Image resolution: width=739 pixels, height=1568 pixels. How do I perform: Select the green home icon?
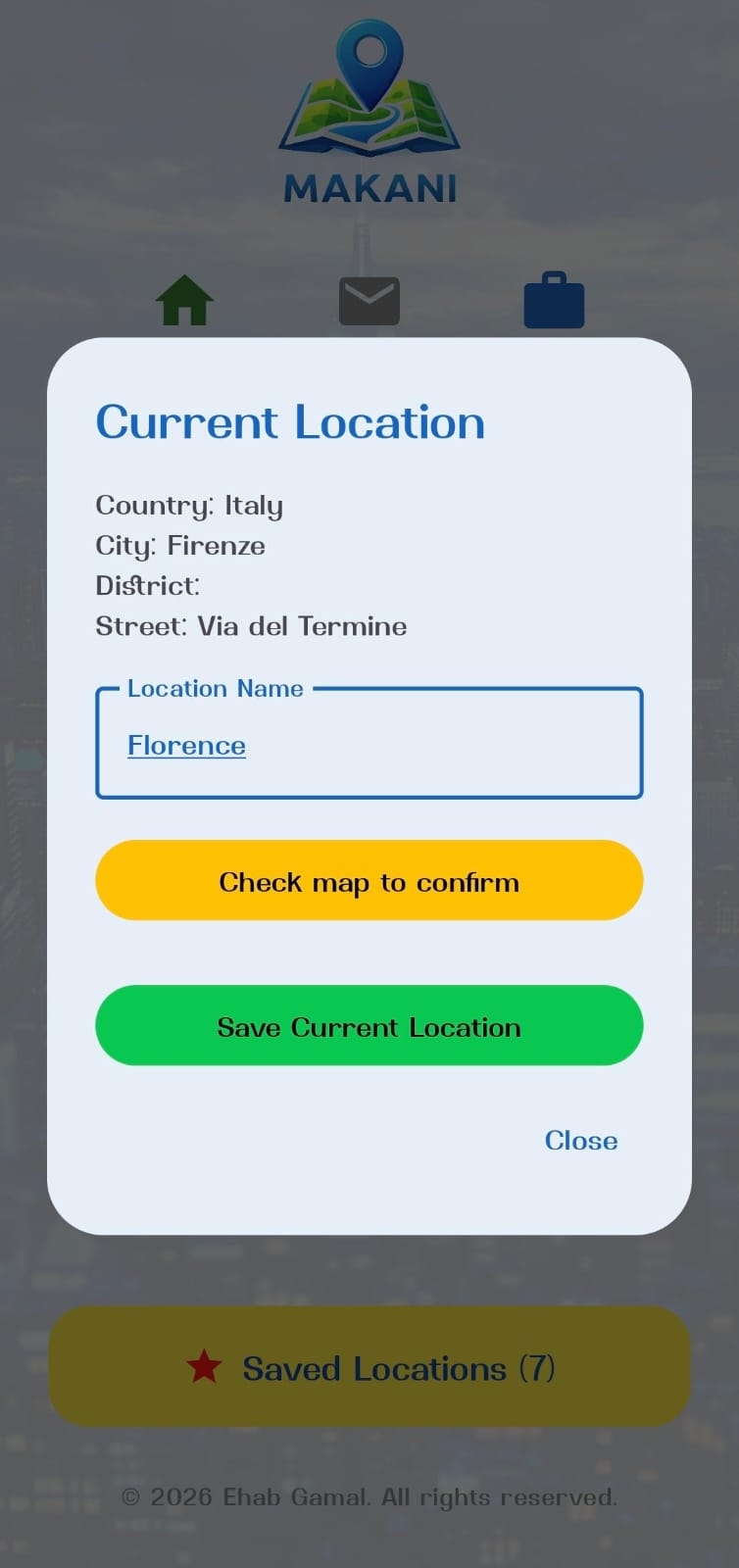point(184,300)
